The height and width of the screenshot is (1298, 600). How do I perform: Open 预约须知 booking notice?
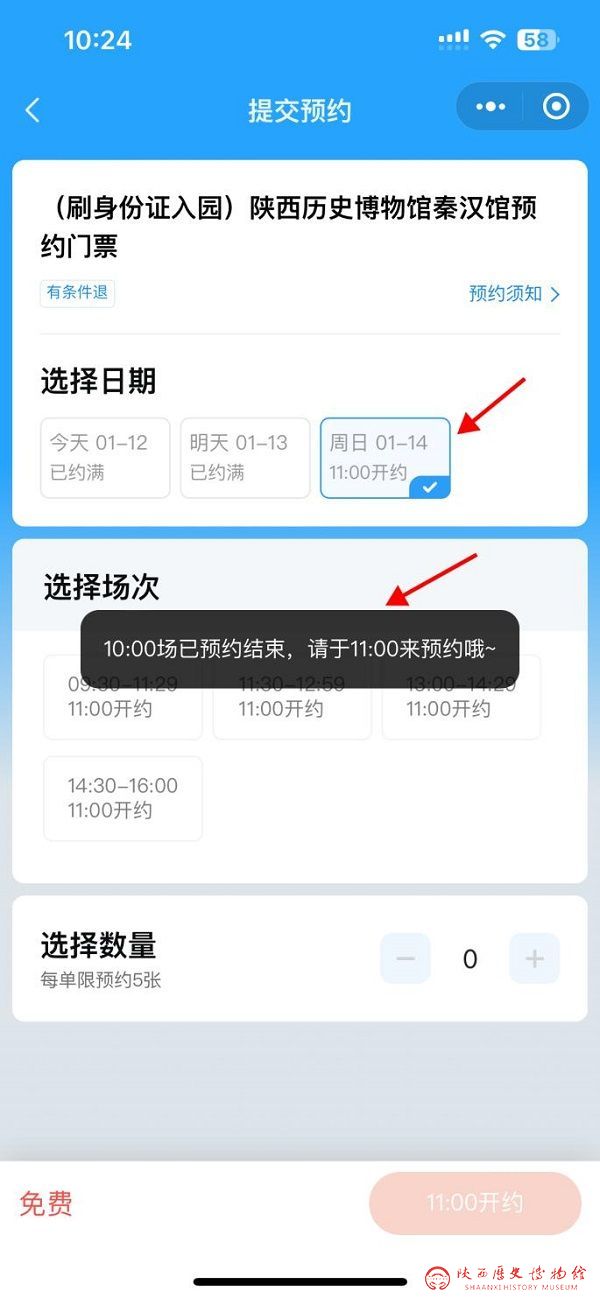point(515,294)
